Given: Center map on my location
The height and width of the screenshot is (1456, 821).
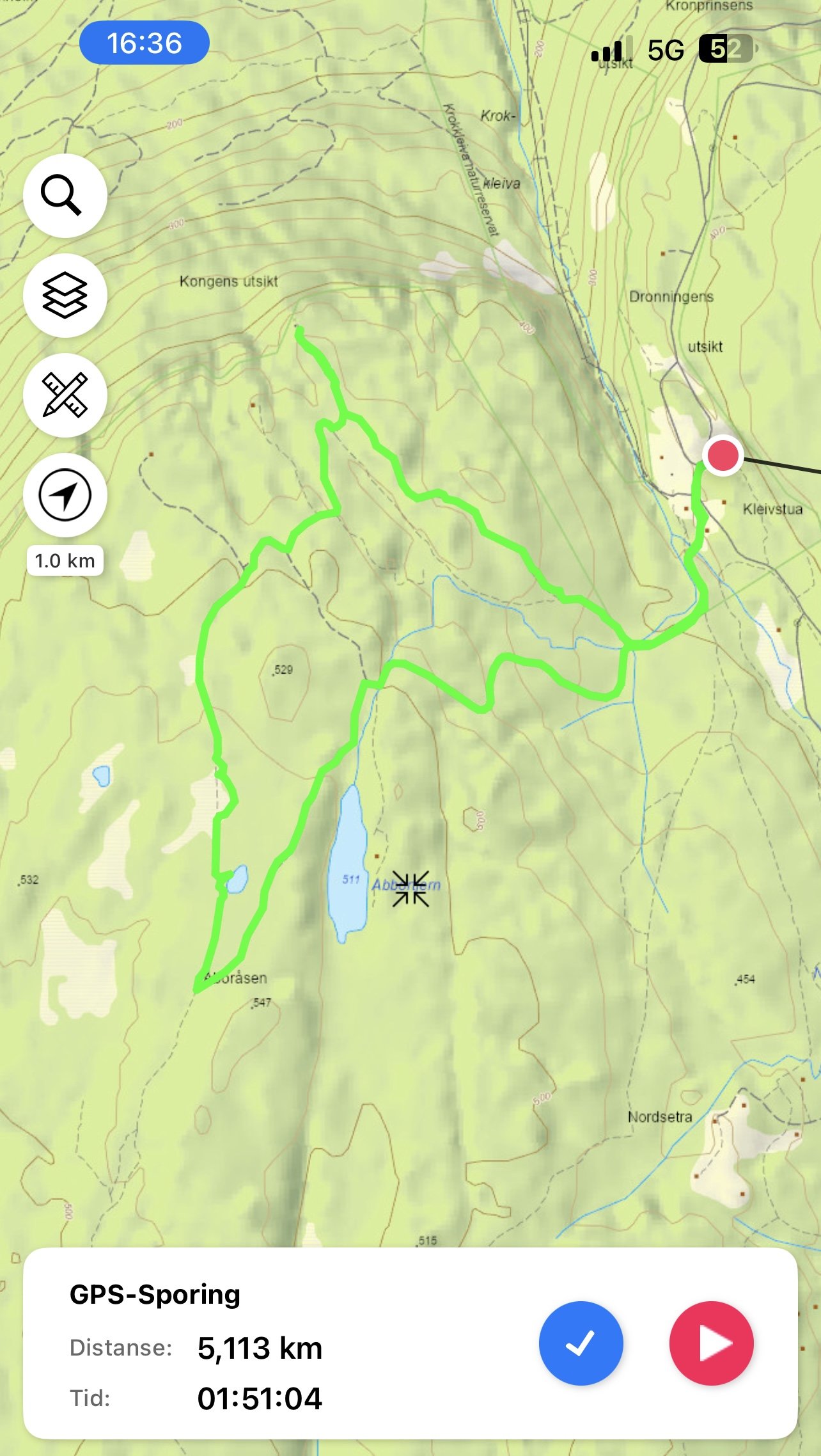Looking at the screenshot, I should [x=65, y=495].
